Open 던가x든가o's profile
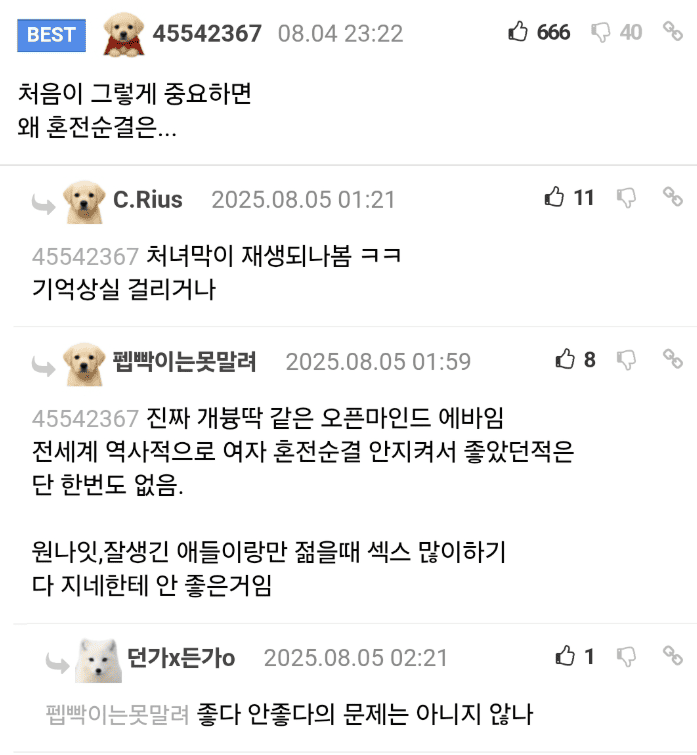 click(x=181, y=657)
